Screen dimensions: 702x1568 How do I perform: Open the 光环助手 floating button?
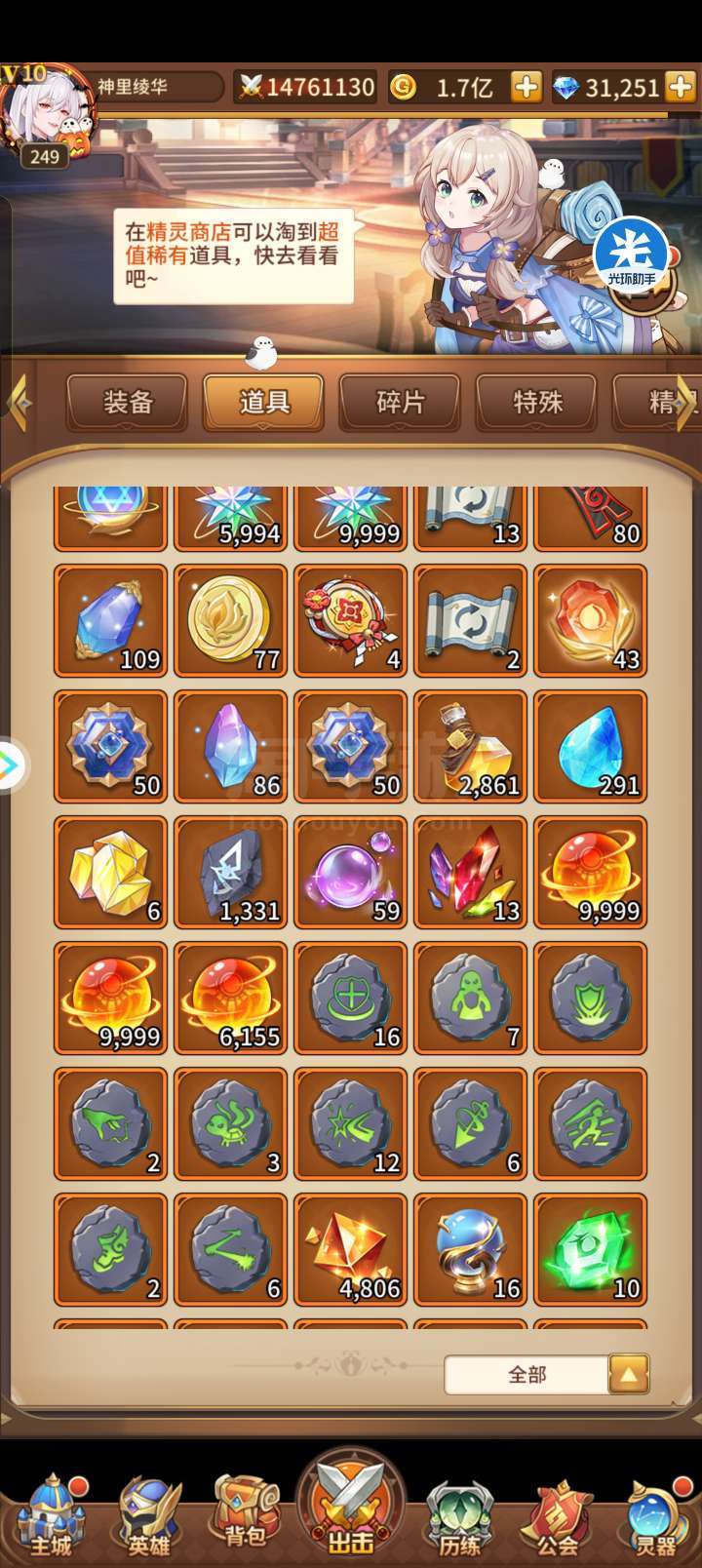point(632,254)
